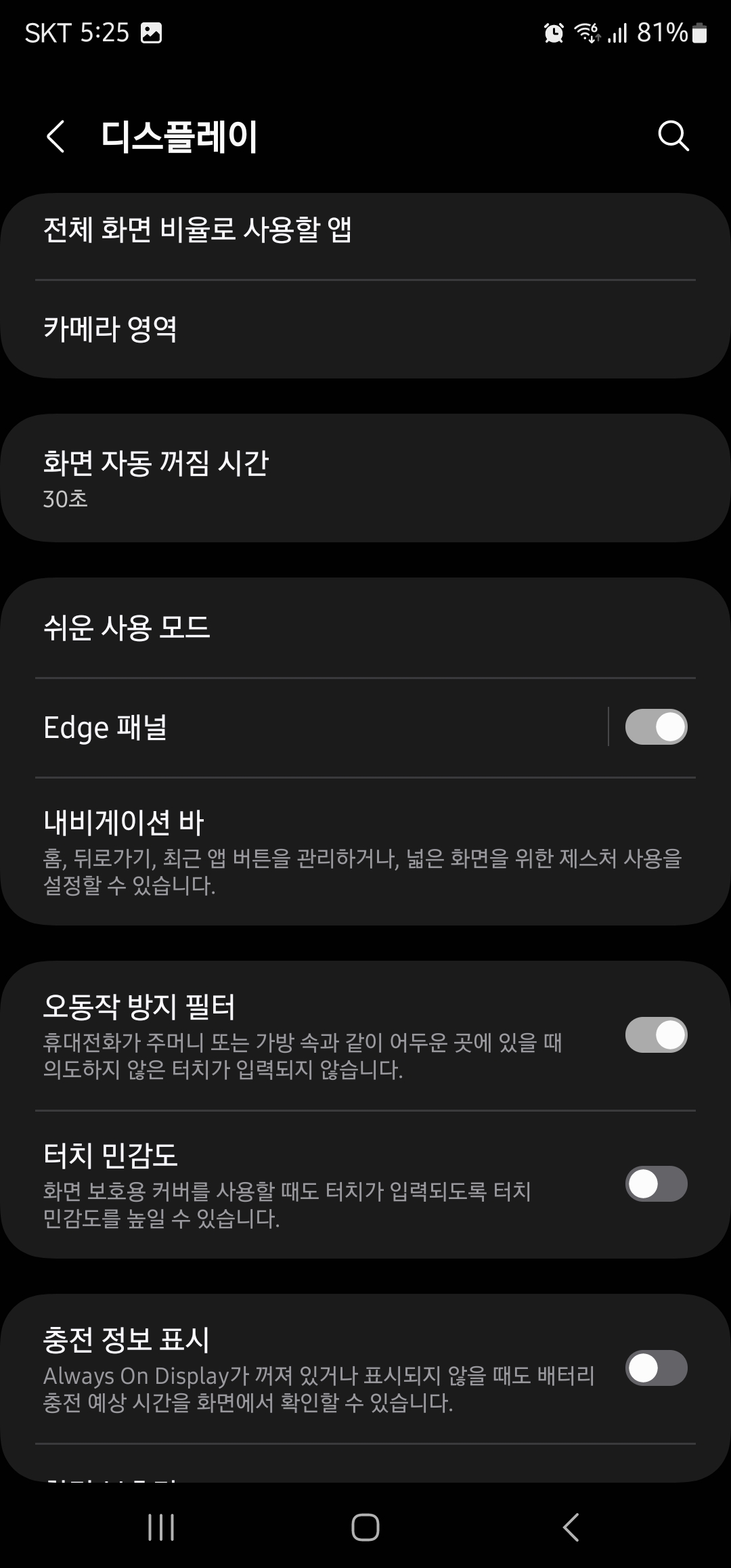Turn off the Edge 패널 toggle

656,726
